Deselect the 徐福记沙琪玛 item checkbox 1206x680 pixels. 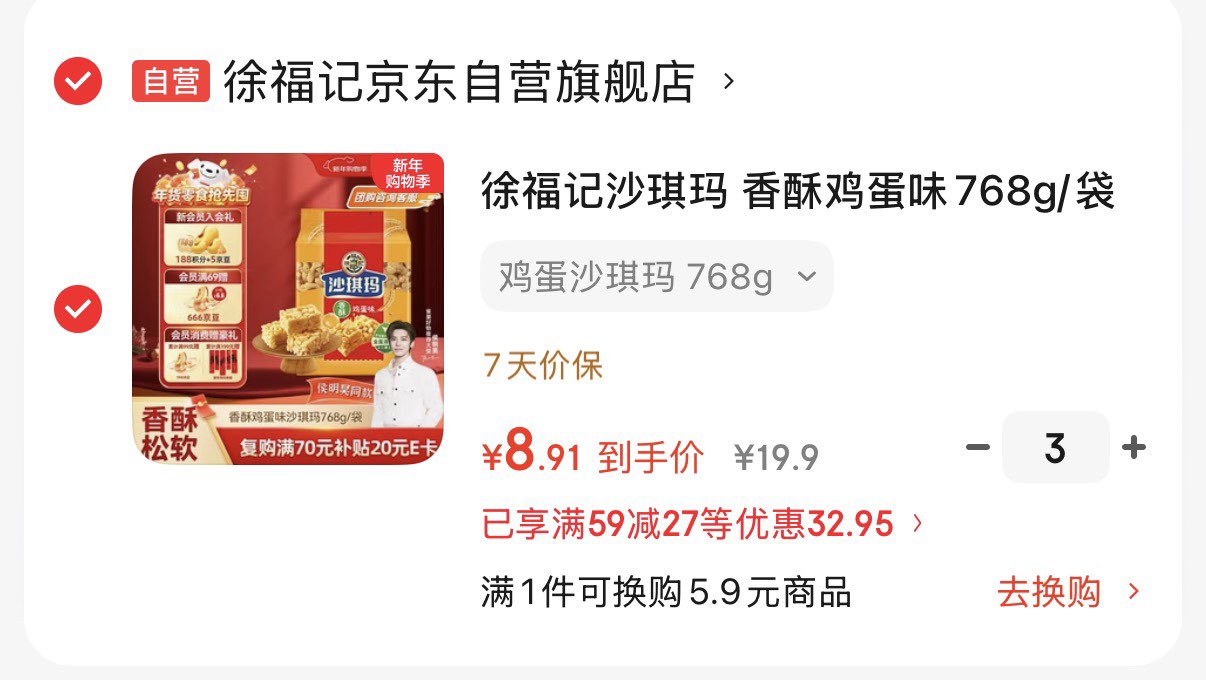pyautogui.click(x=78, y=309)
